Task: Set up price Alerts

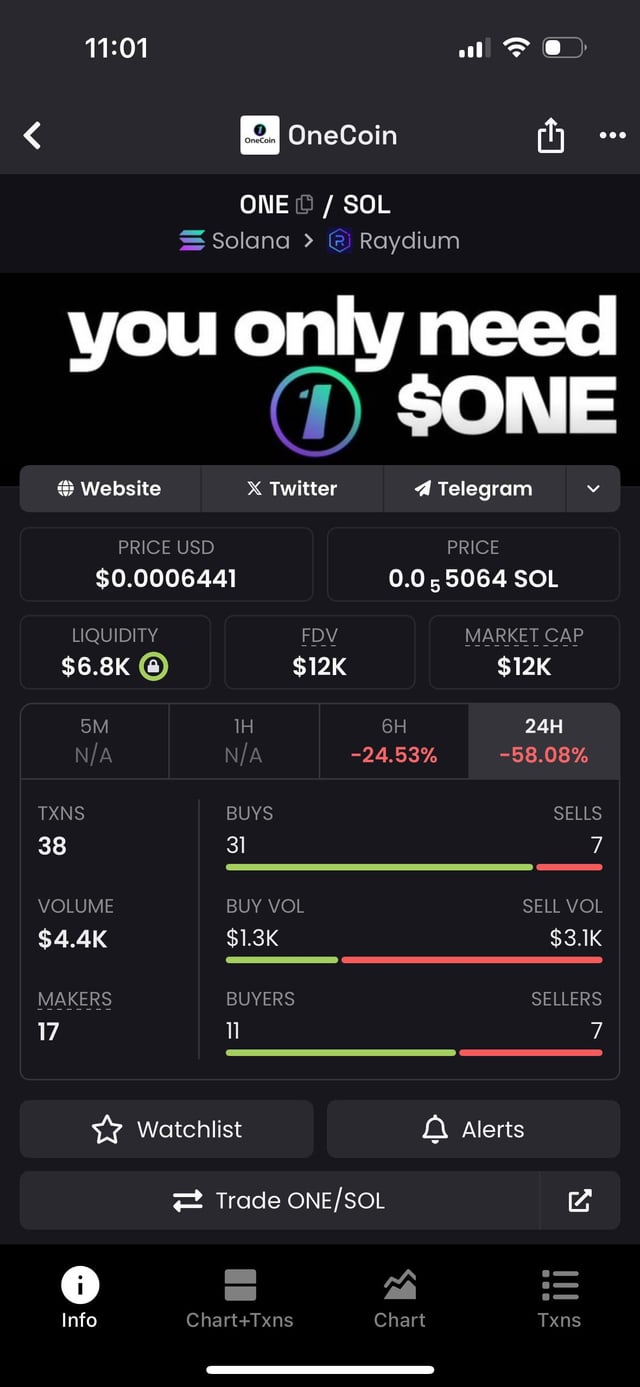Action: pyautogui.click(x=473, y=1129)
